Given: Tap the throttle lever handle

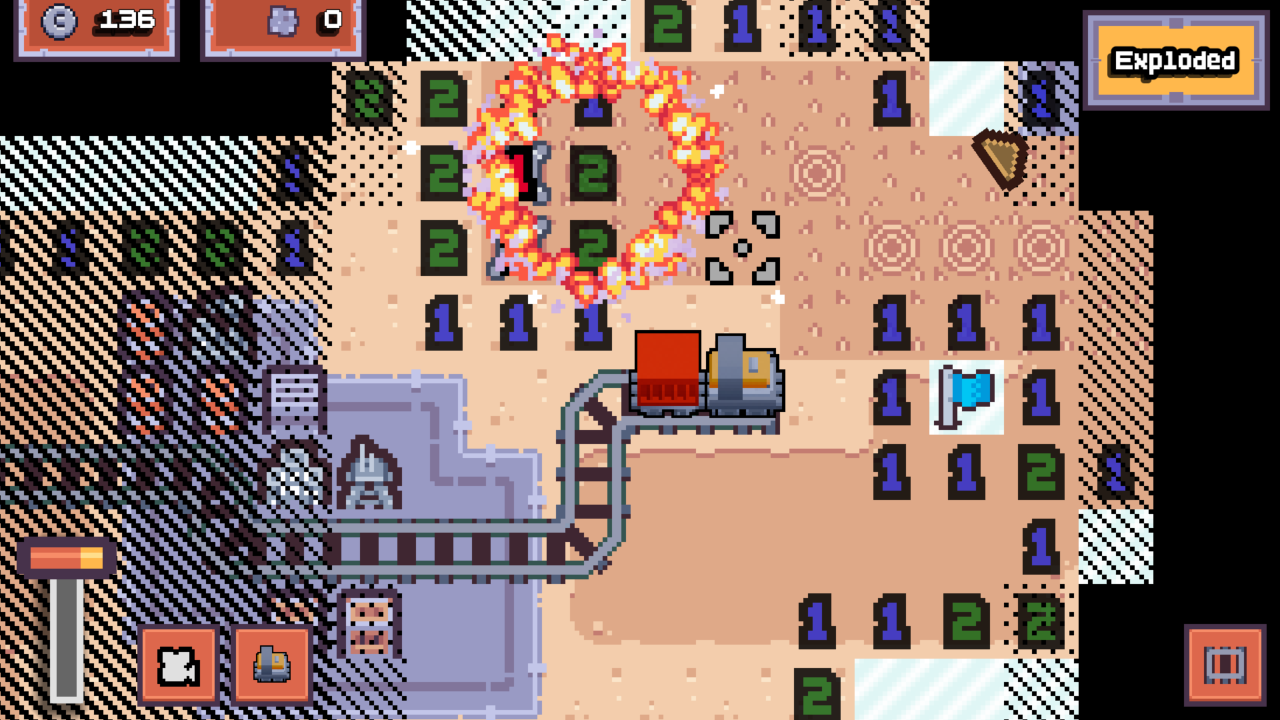Looking at the screenshot, I should click(66, 558).
